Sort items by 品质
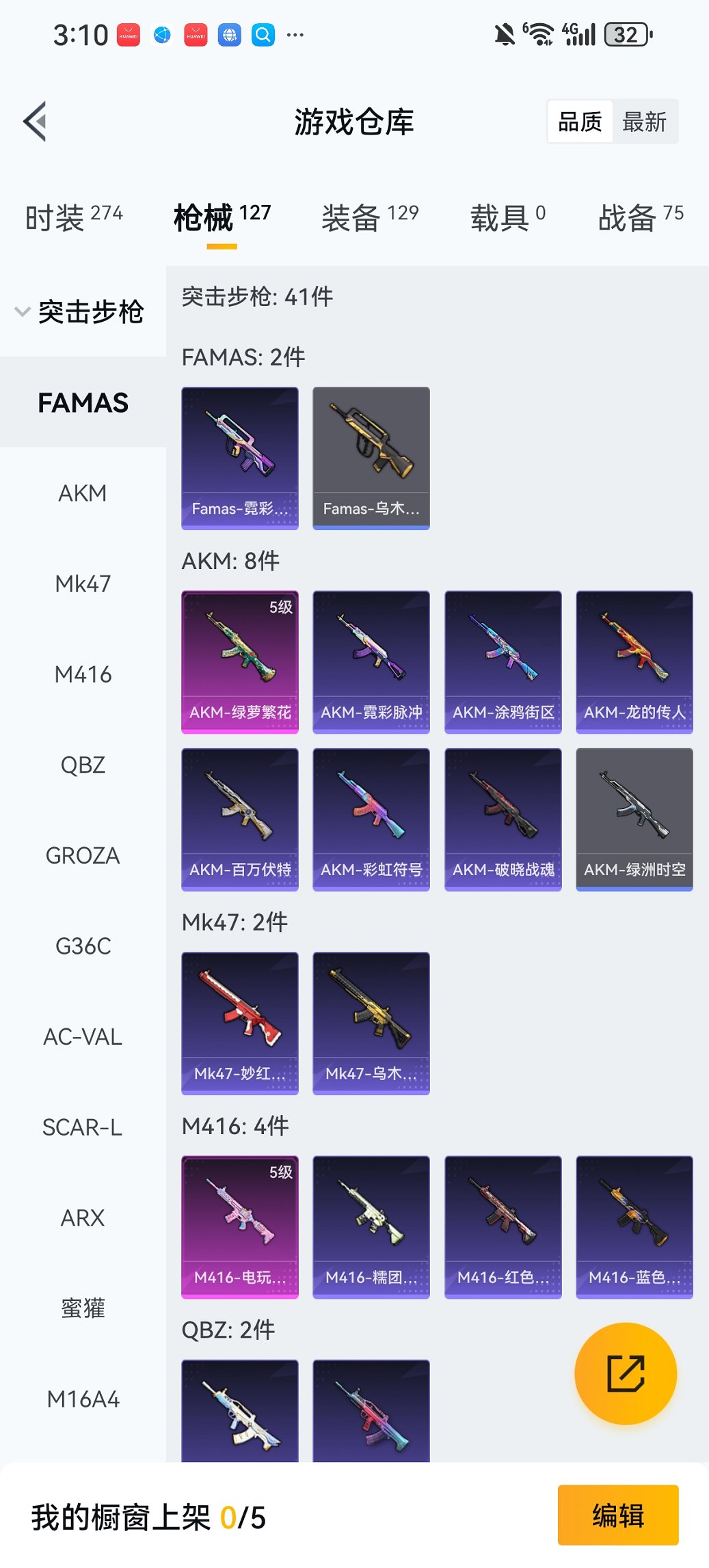The height and width of the screenshot is (1568, 709). tap(580, 122)
